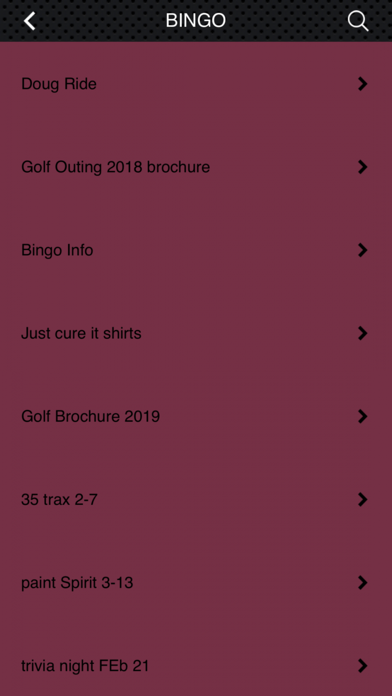The width and height of the screenshot is (392, 696).
Task: Select Just cure it shirts
Action: click(x=196, y=333)
